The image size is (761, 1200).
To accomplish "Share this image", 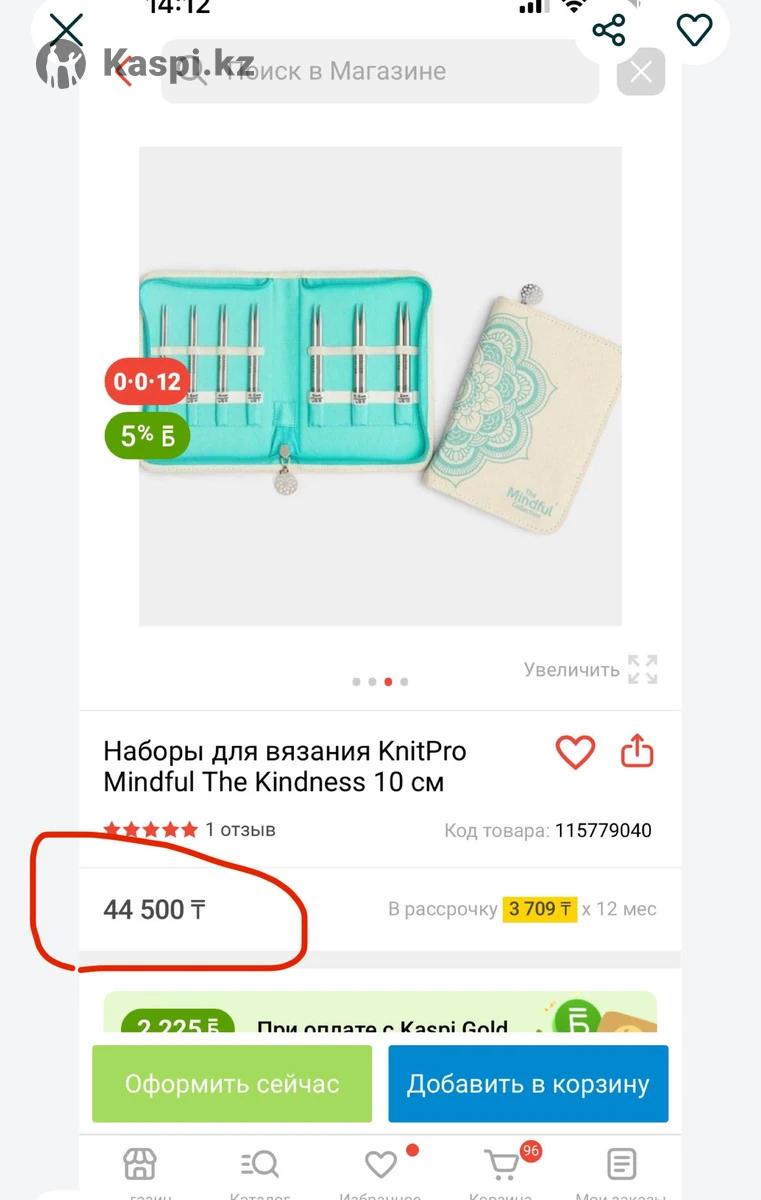I will pyautogui.click(x=608, y=31).
